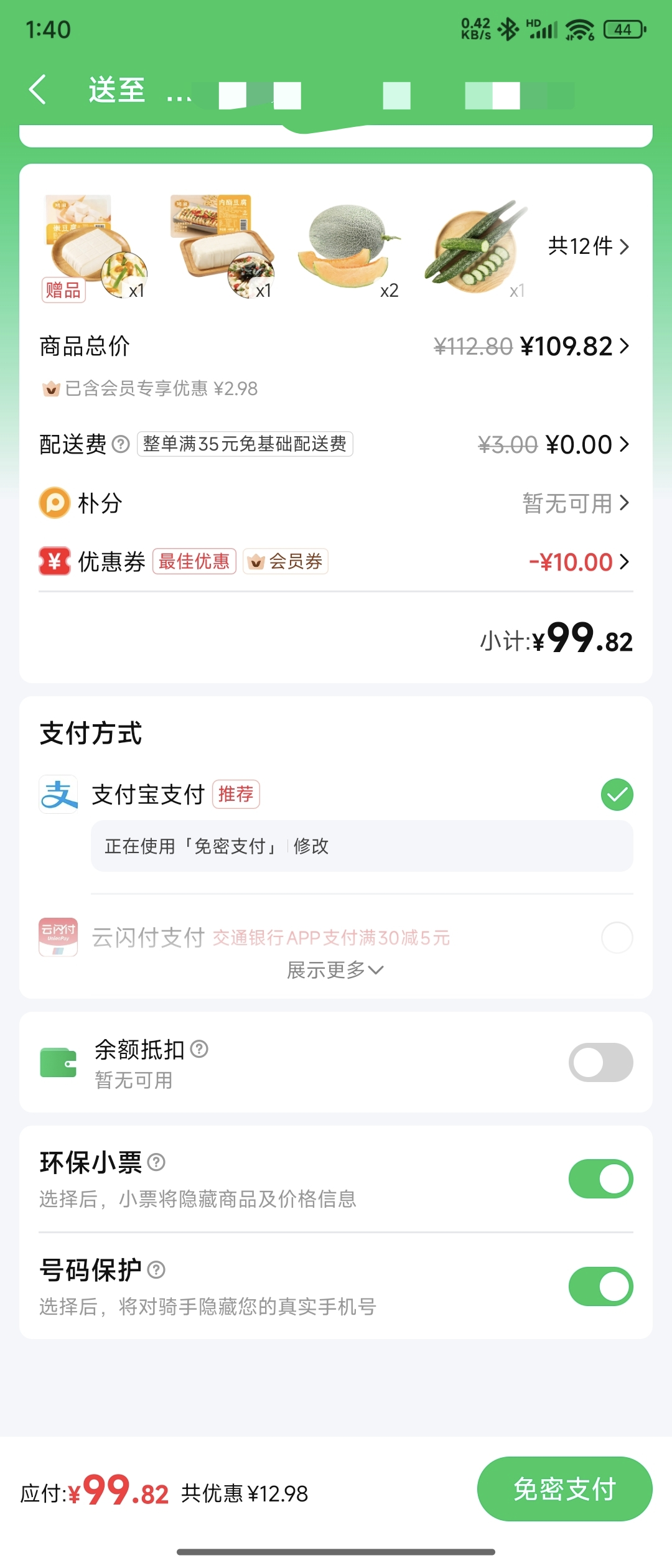View all 12 items (共12件)
The image size is (672, 1568).
click(x=588, y=246)
